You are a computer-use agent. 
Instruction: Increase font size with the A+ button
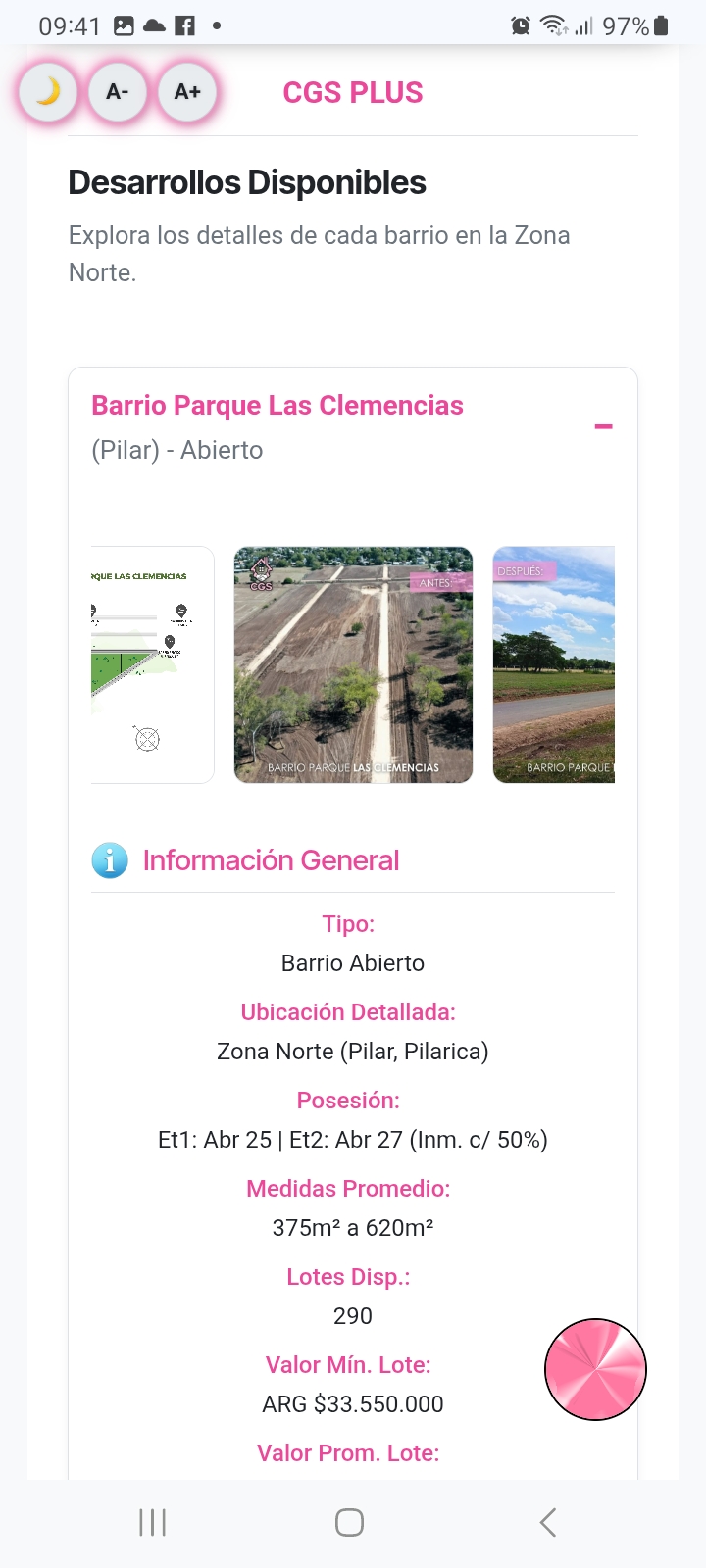pyautogui.click(x=187, y=92)
